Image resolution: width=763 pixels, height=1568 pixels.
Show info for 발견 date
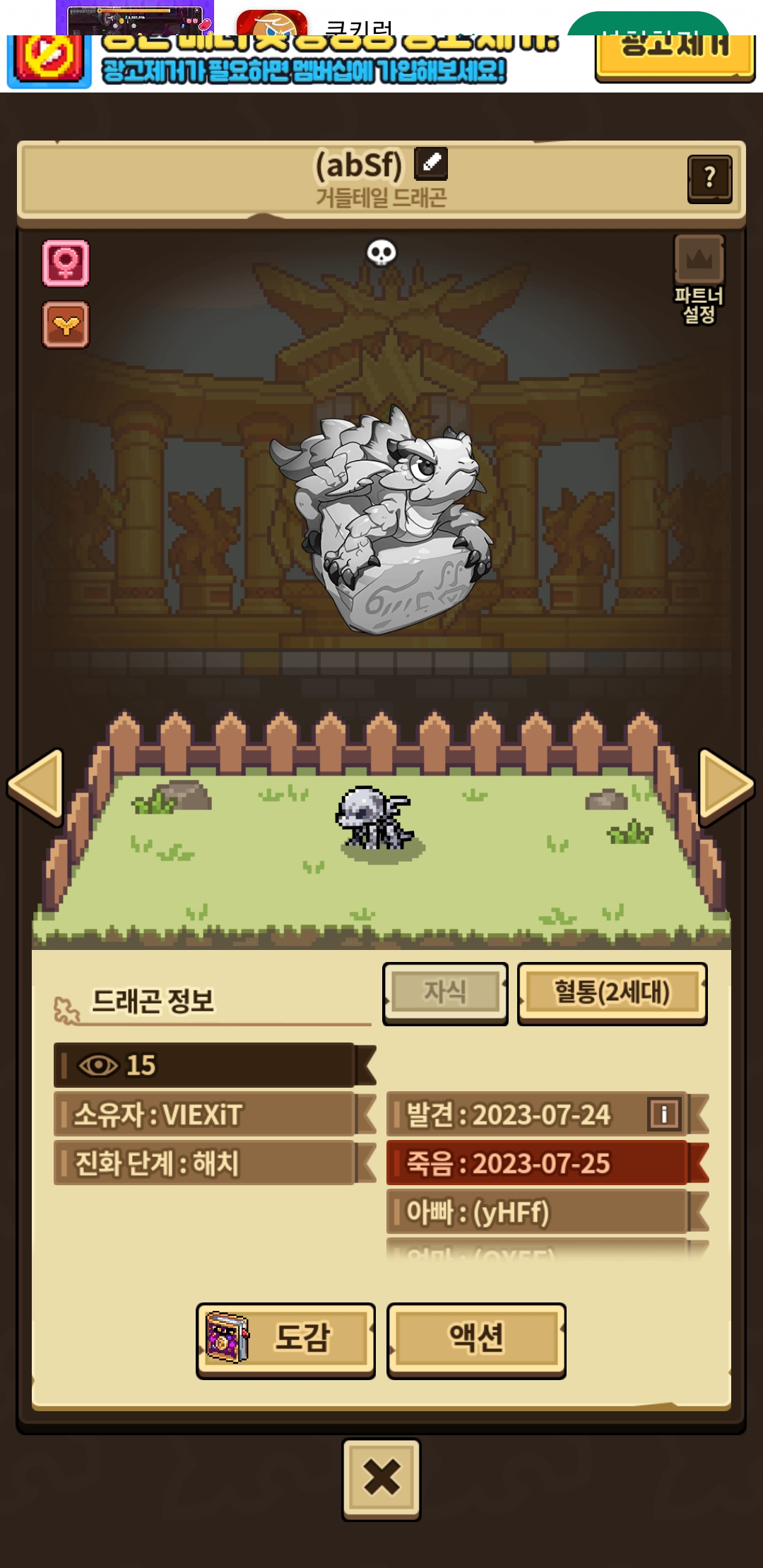point(664,1115)
